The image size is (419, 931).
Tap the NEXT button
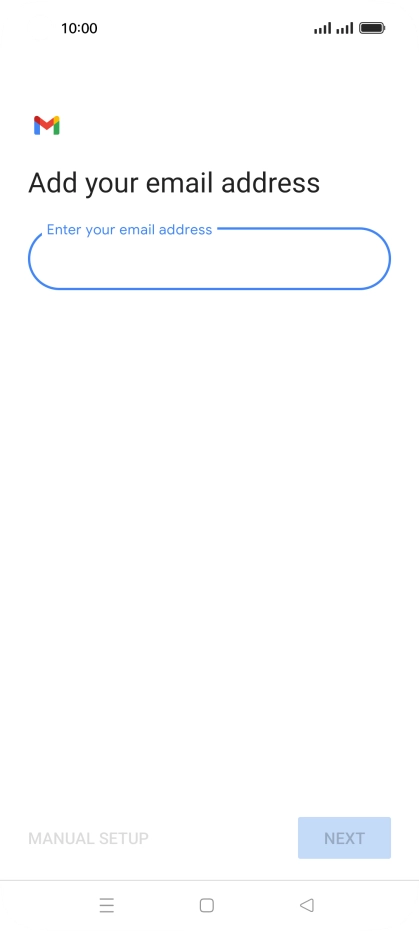click(344, 838)
